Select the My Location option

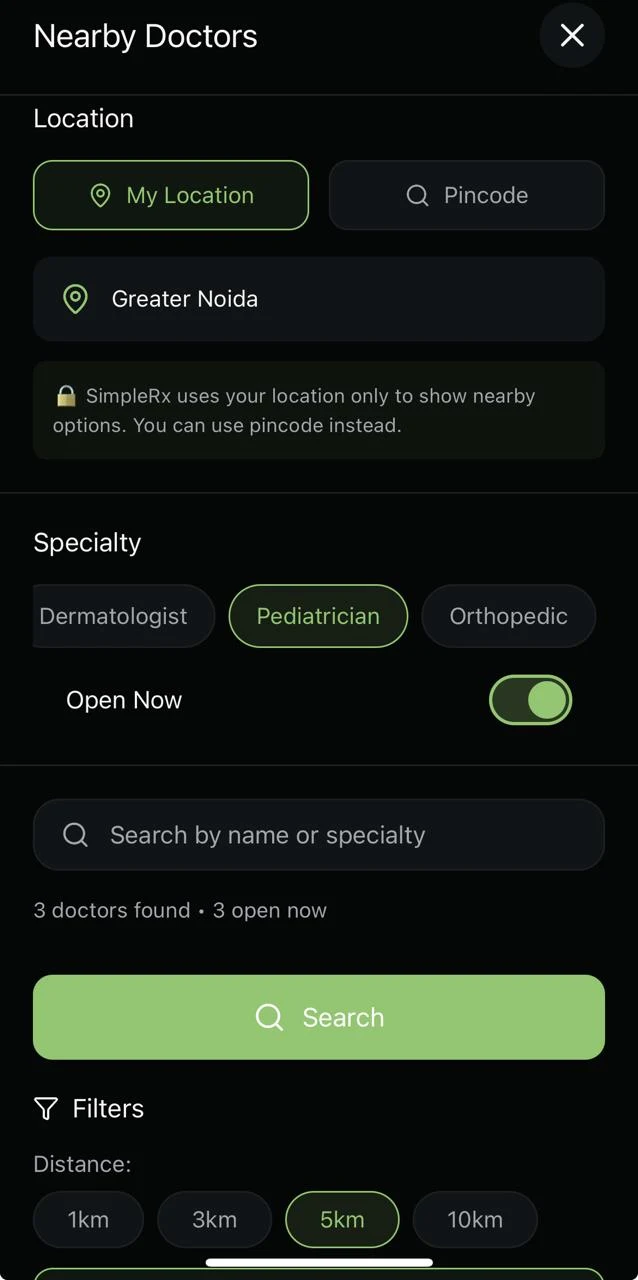point(171,195)
